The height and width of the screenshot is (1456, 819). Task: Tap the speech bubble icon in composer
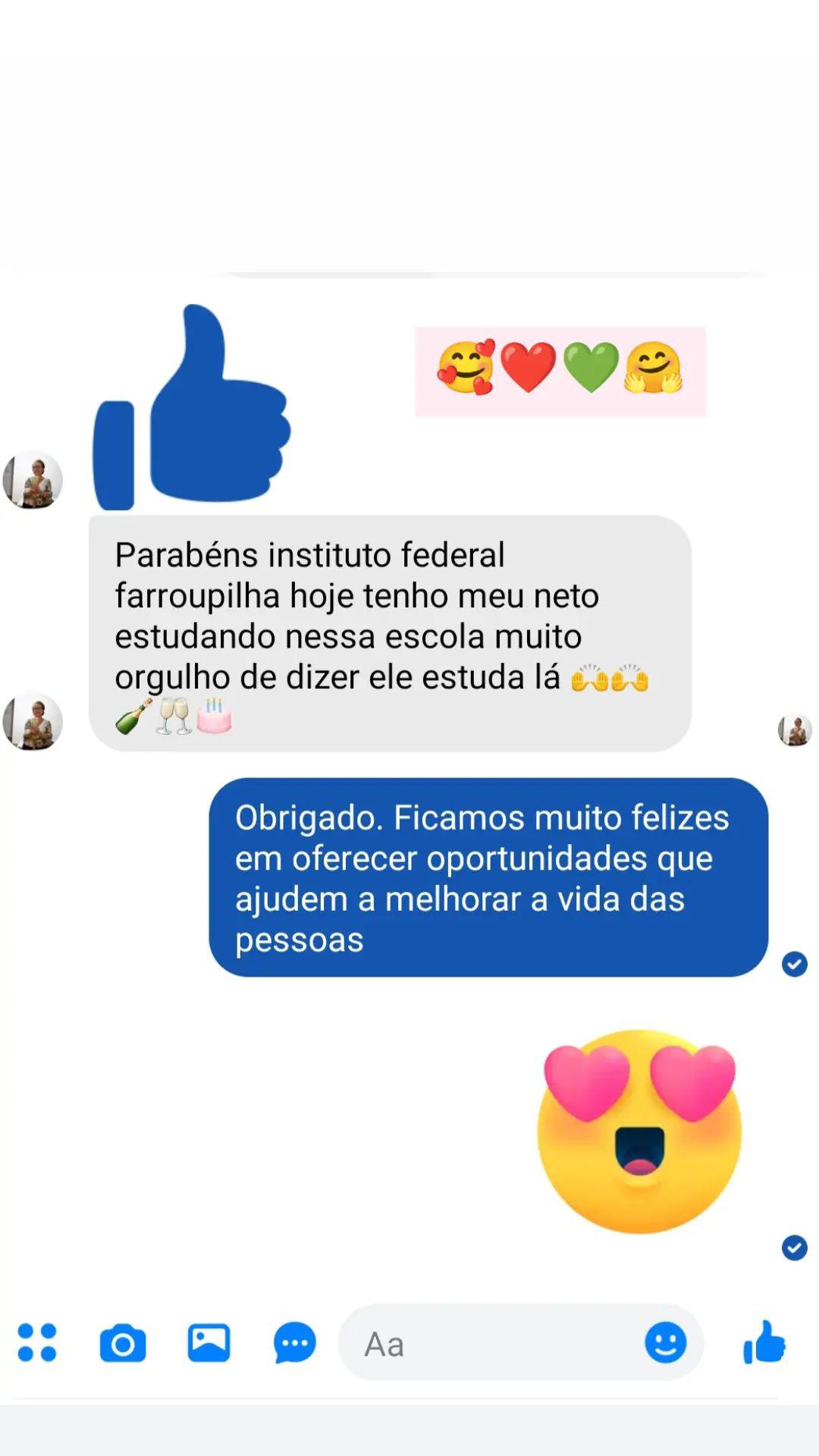(x=294, y=1343)
